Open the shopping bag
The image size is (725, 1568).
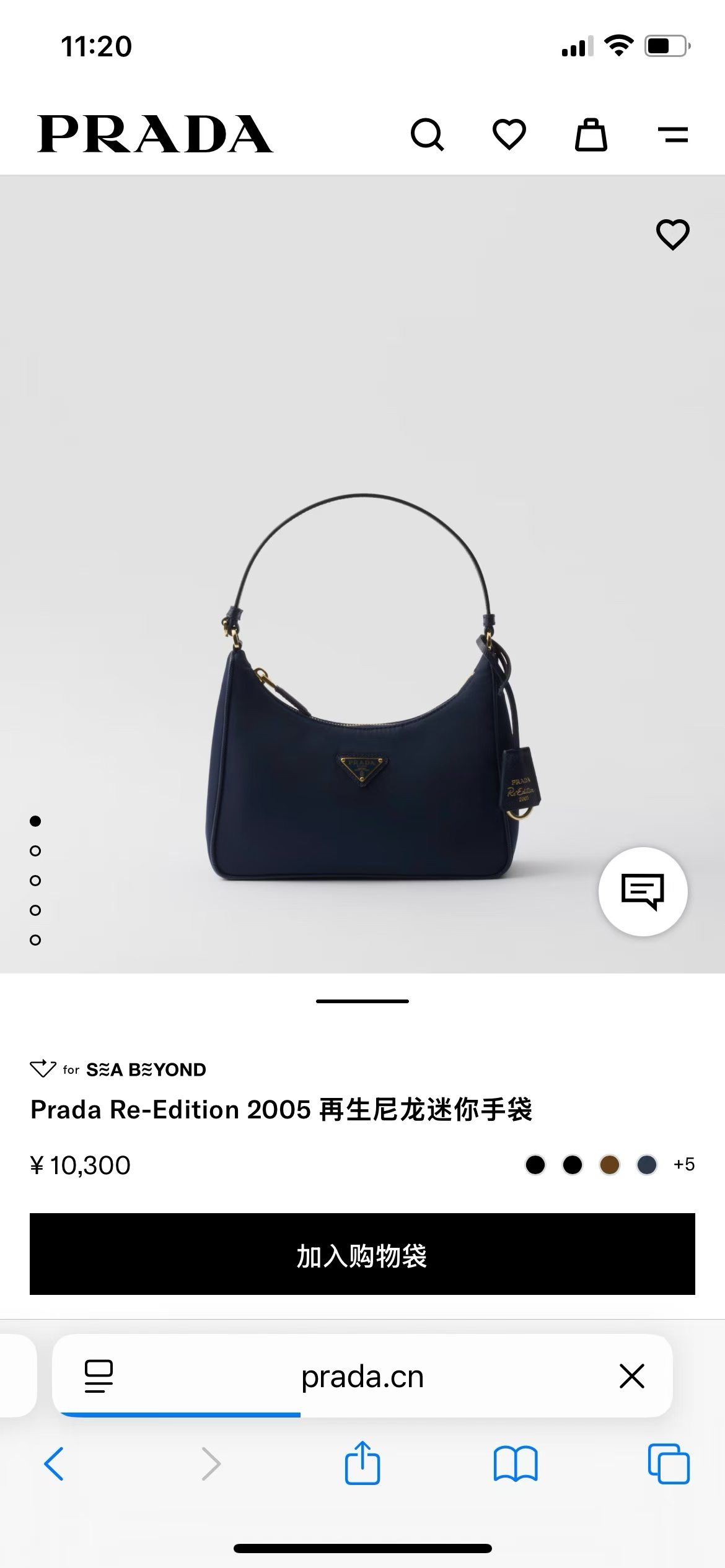[591, 134]
